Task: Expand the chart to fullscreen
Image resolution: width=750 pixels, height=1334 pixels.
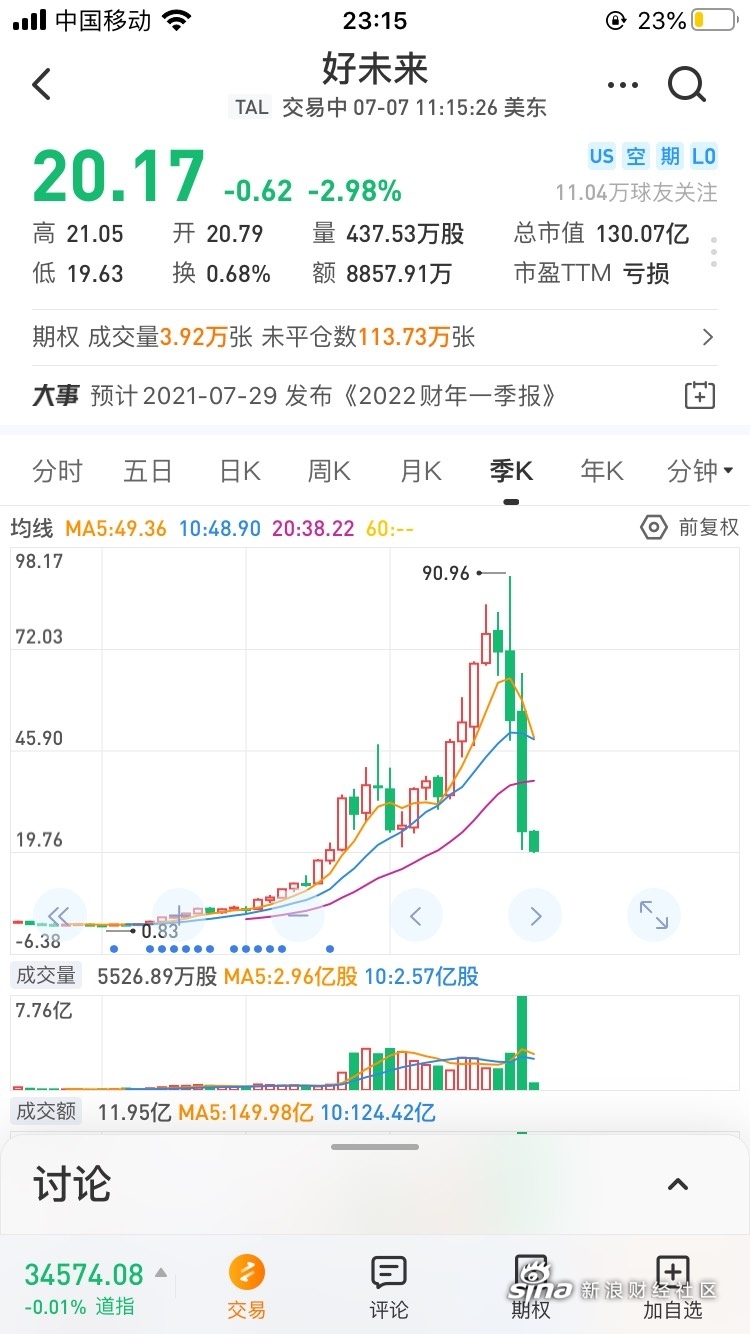Action: click(x=654, y=914)
